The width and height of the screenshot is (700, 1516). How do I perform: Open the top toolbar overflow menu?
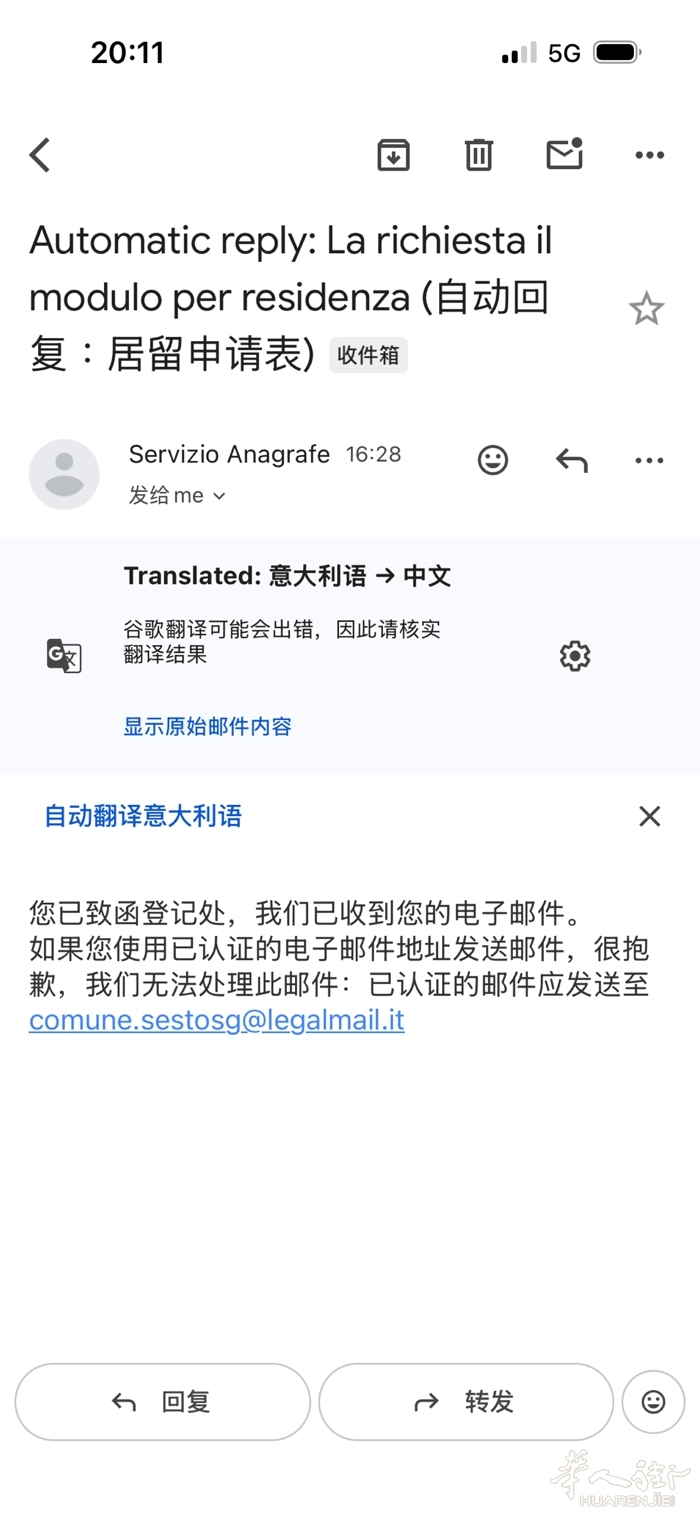(x=649, y=155)
